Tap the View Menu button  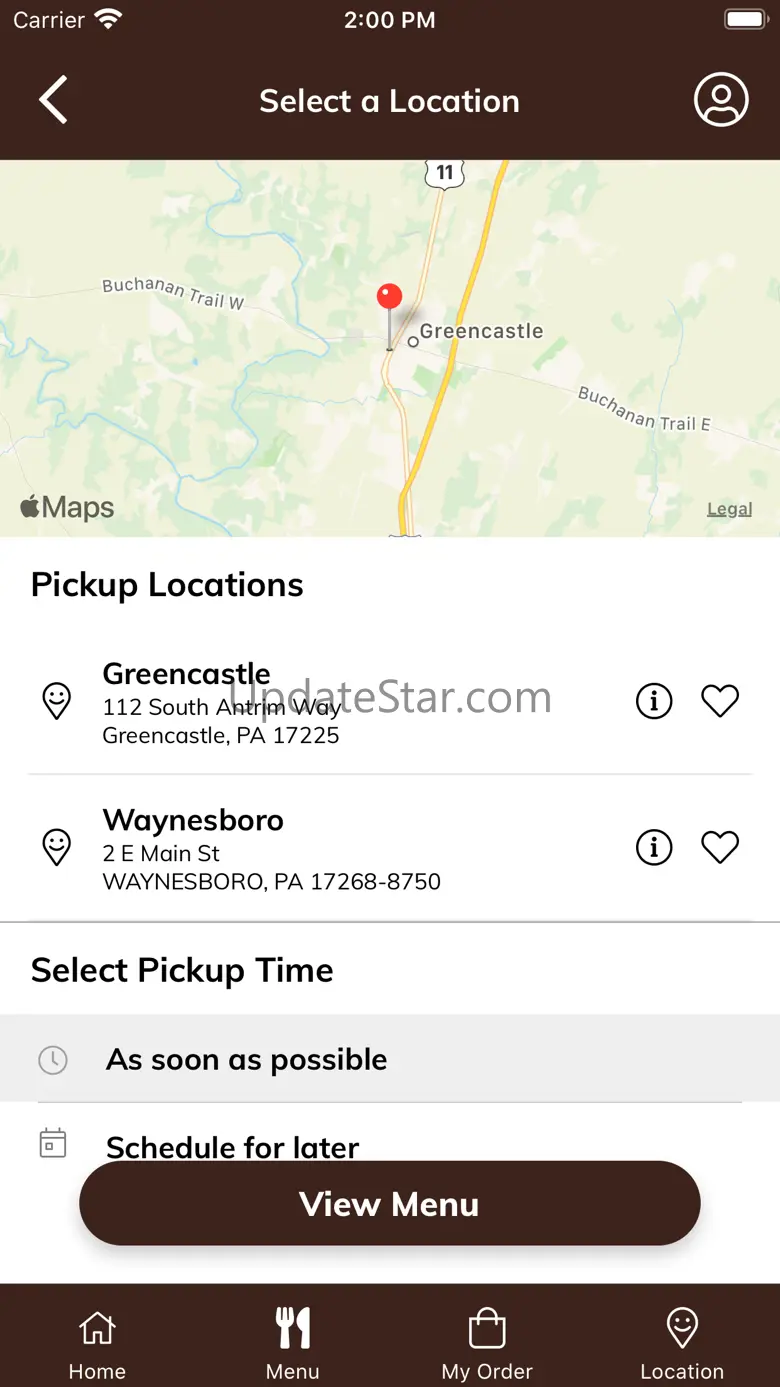coord(390,1203)
